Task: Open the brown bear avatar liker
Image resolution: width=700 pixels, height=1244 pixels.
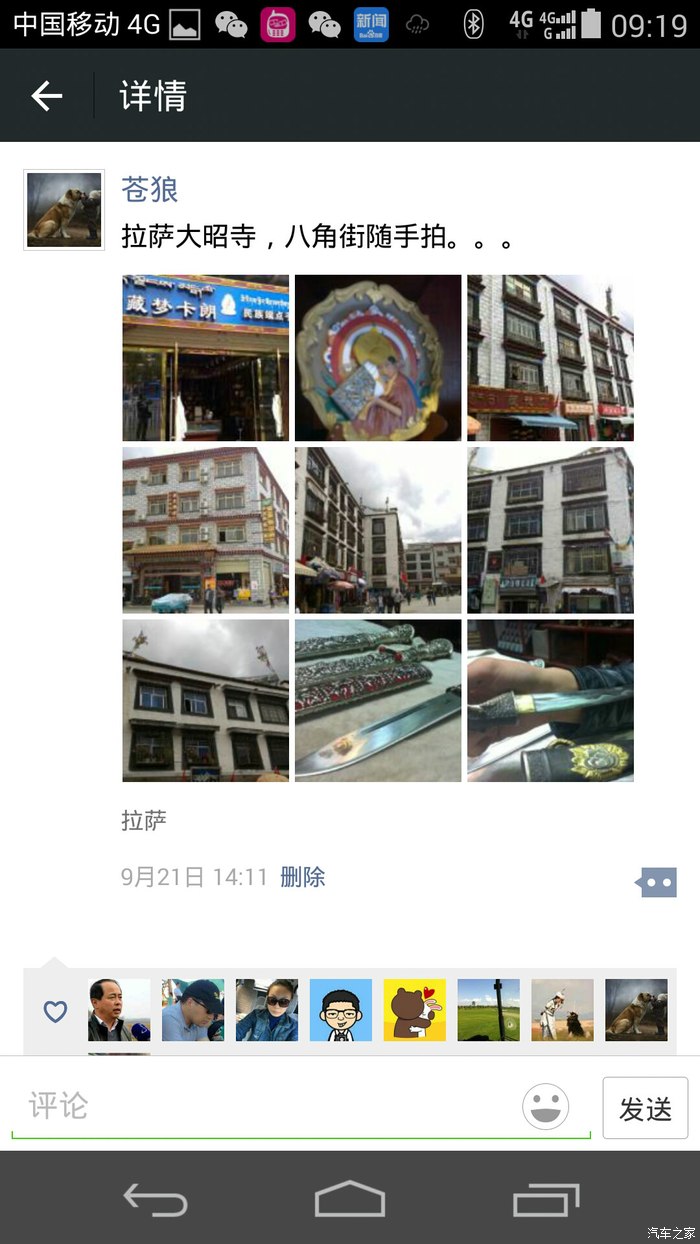Action: tap(414, 1010)
